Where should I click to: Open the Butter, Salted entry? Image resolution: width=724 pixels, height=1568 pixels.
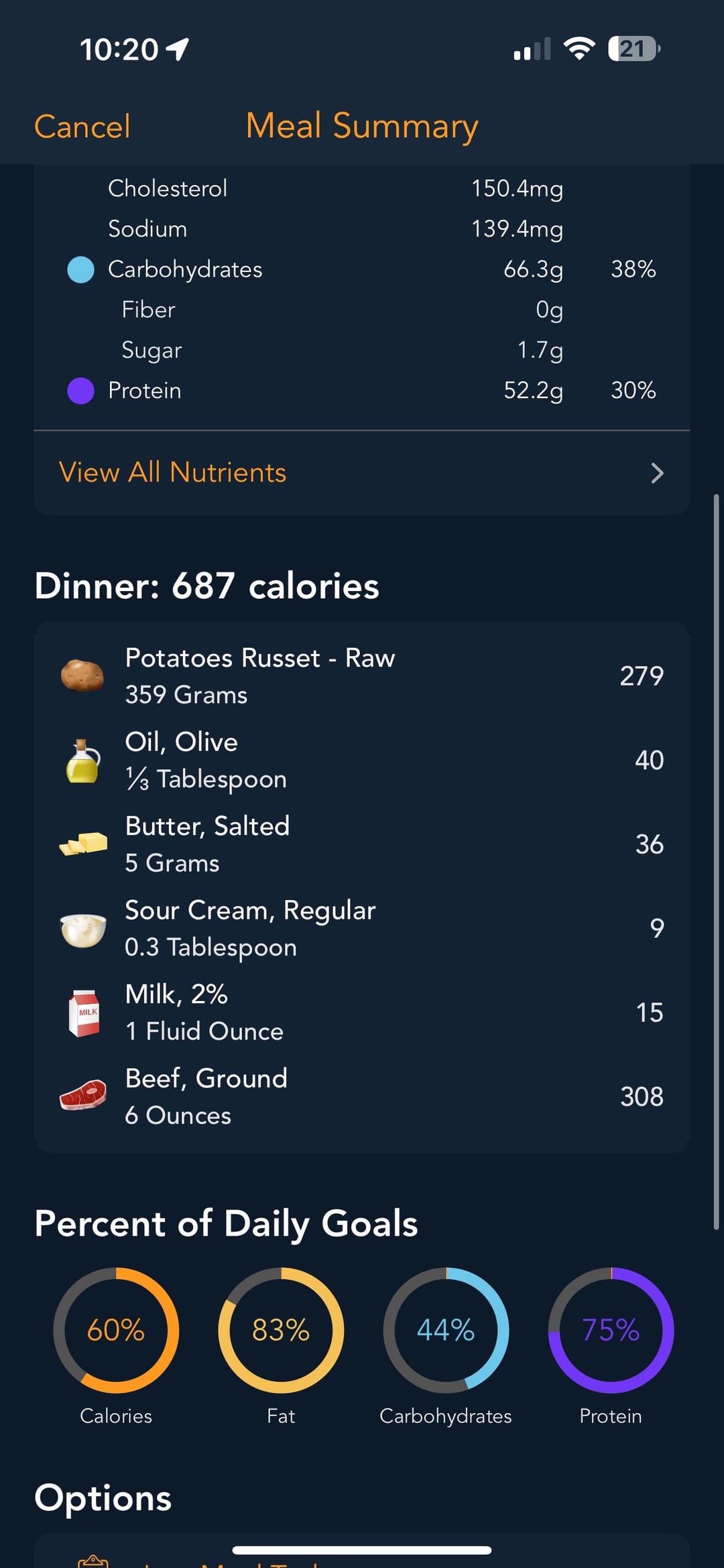(x=362, y=844)
